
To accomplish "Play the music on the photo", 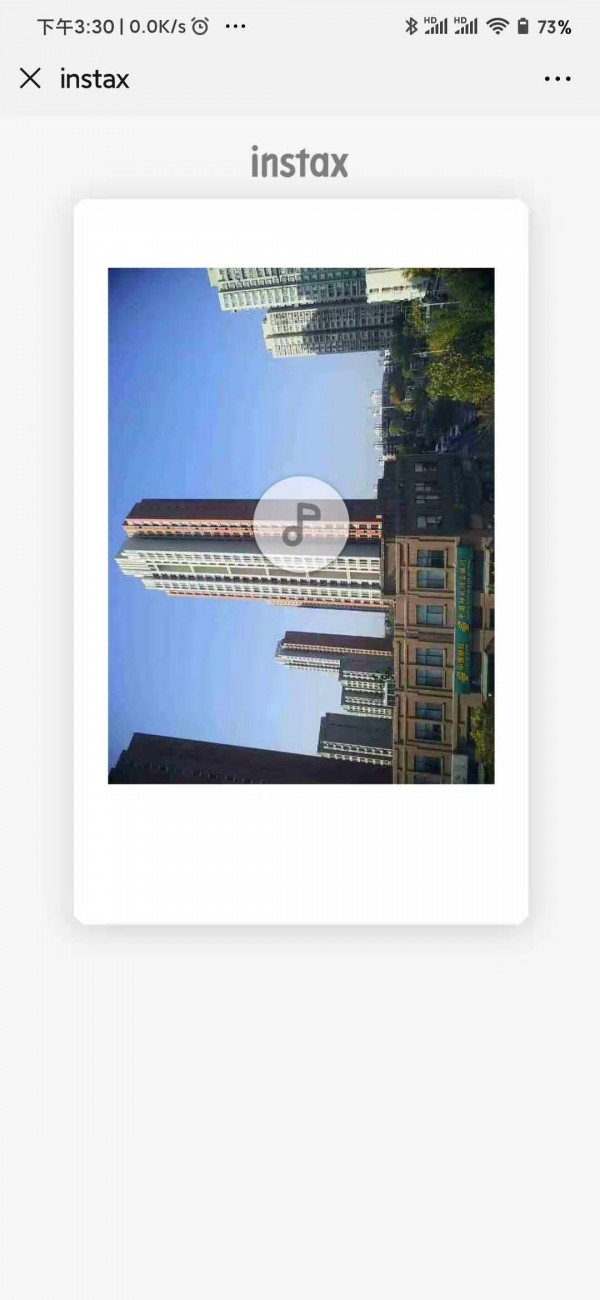I will 301,524.
